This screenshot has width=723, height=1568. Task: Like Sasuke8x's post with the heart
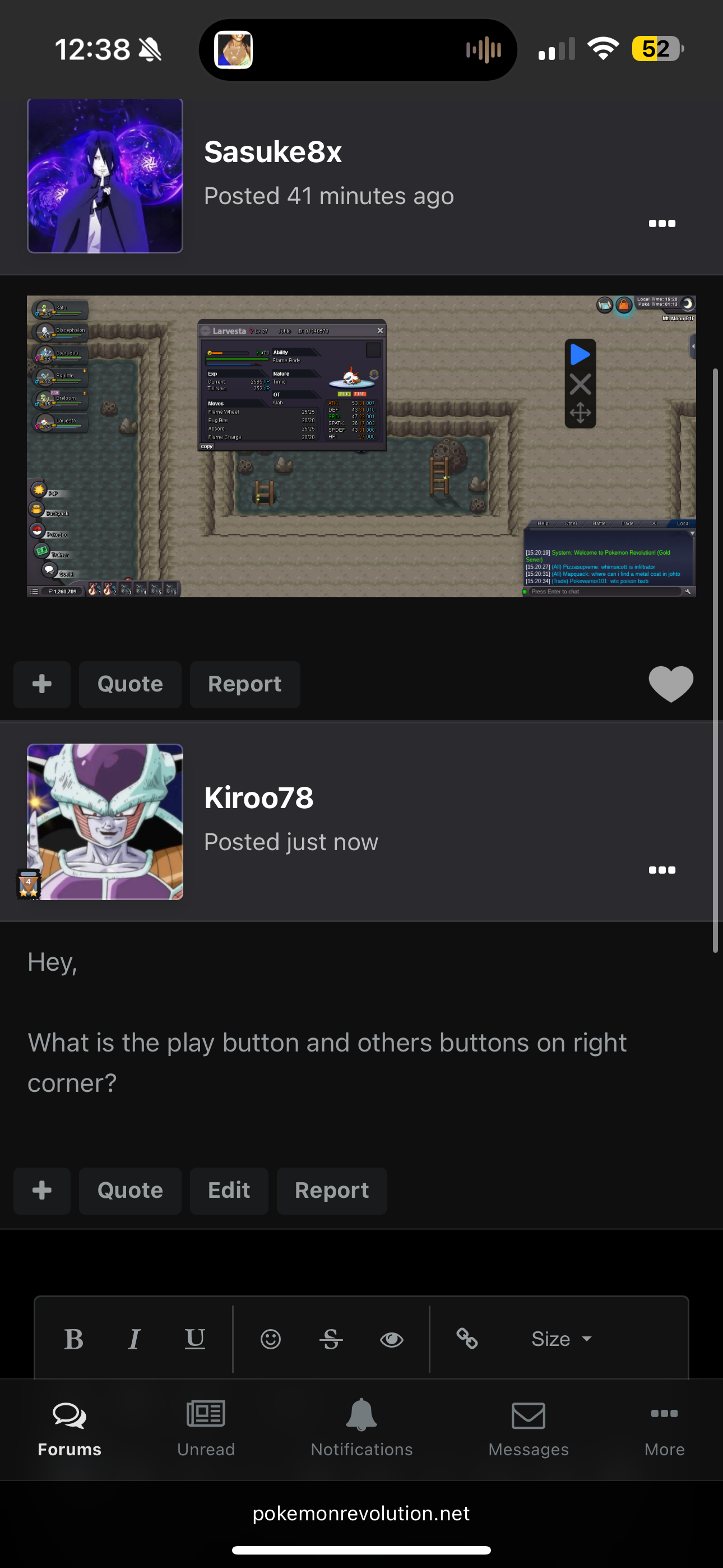pos(671,684)
